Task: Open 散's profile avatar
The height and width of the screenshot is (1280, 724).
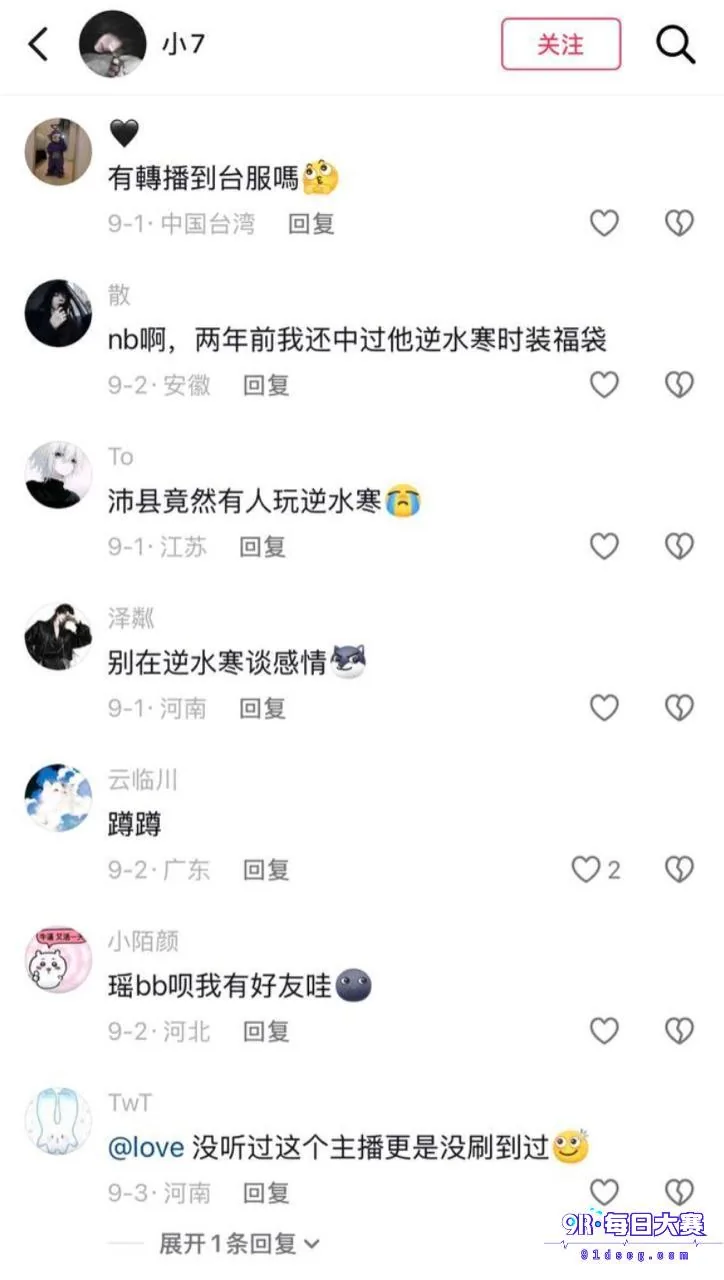Action: point(58,313)
